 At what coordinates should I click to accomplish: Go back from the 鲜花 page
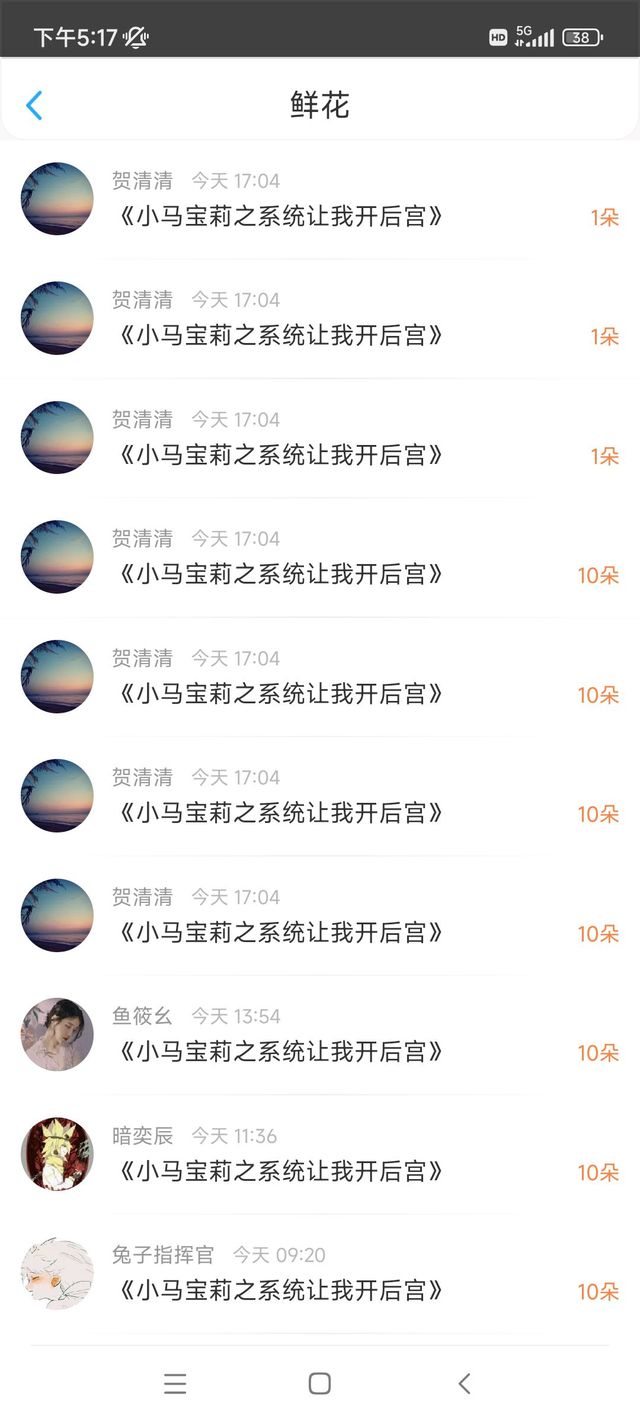coord(34,105)
